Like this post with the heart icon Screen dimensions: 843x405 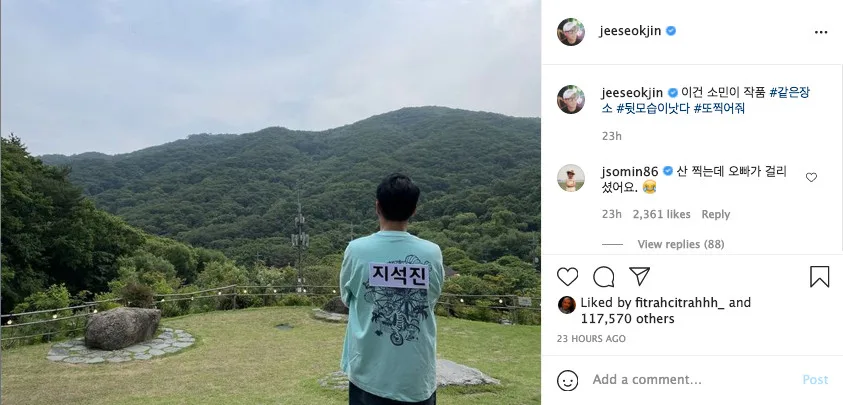(568, 277)
